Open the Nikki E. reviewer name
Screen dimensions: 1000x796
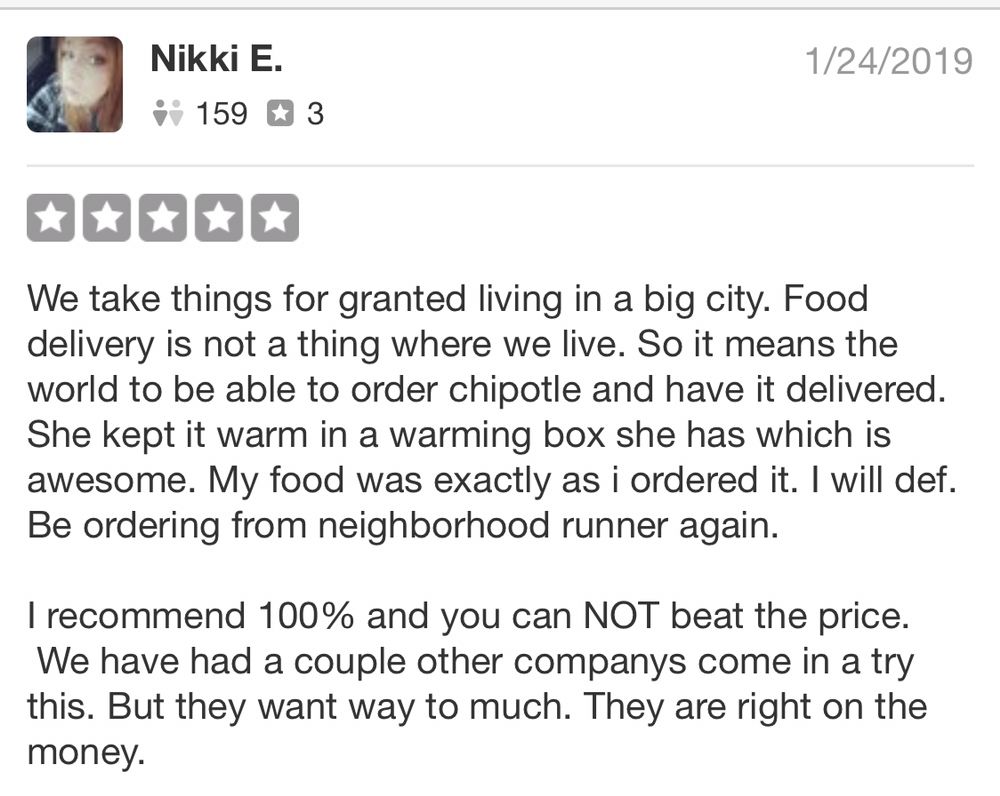(216, 59)
